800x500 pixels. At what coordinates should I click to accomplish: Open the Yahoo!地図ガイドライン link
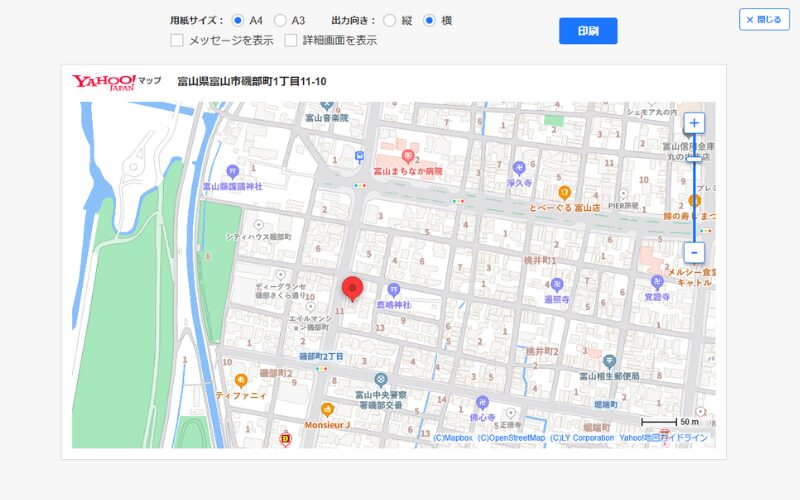tap(663, 438)
